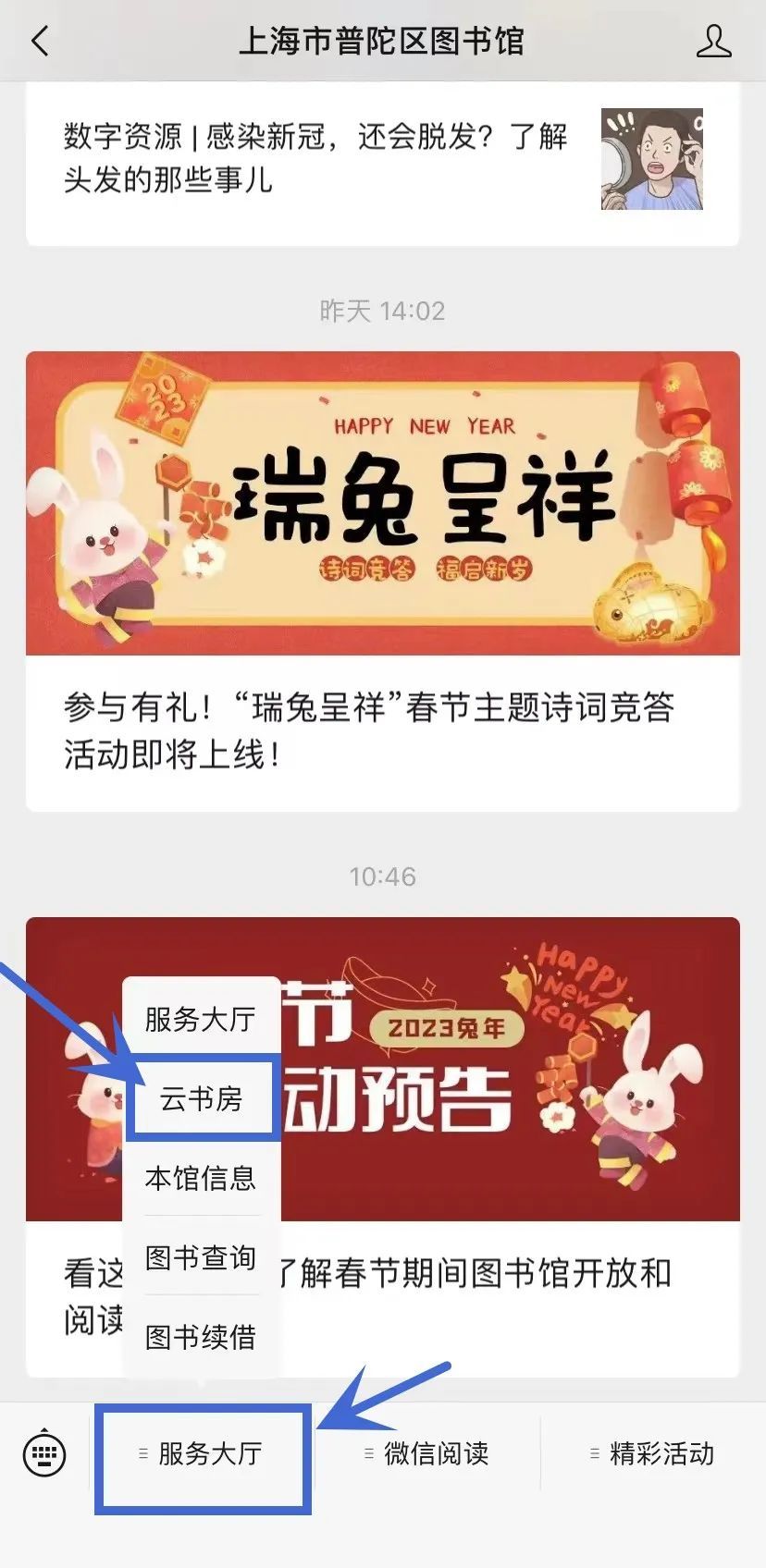Open the 微信阅读 bottom menu
This screenshot has width=766, height=1568.
(427, 1454)
